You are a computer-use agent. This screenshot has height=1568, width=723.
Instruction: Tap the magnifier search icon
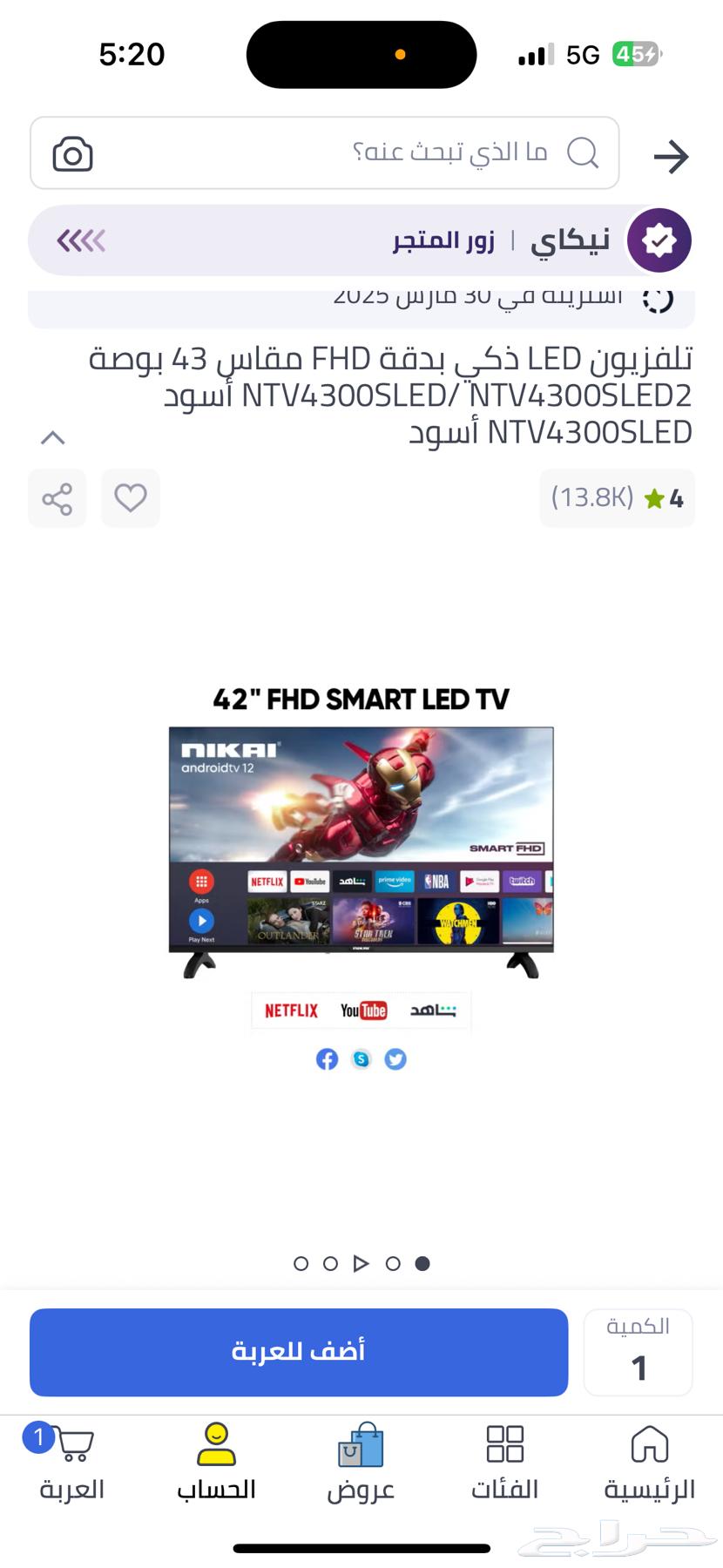(584, 153)
